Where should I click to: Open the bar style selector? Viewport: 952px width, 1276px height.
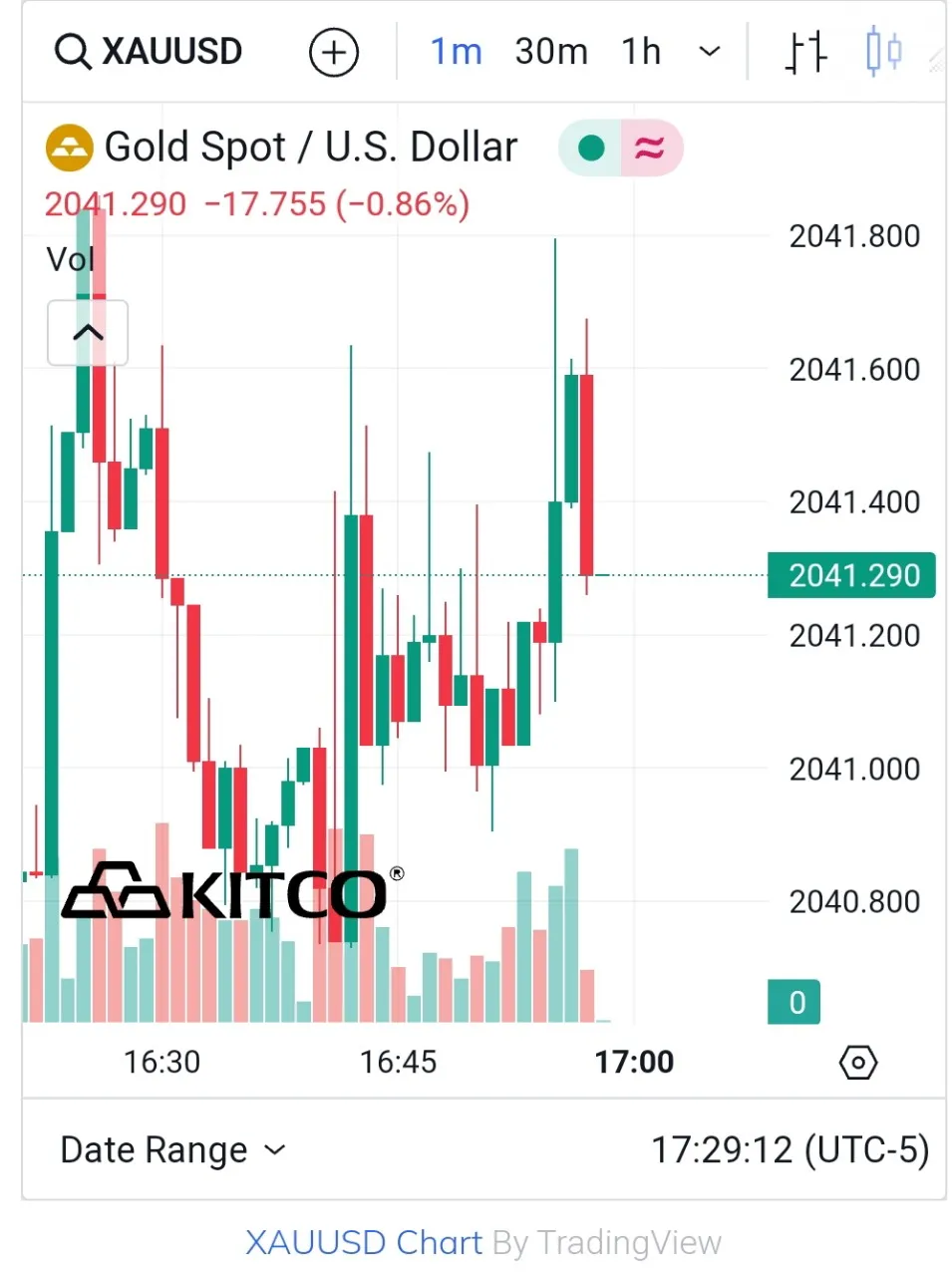point(805,52)
